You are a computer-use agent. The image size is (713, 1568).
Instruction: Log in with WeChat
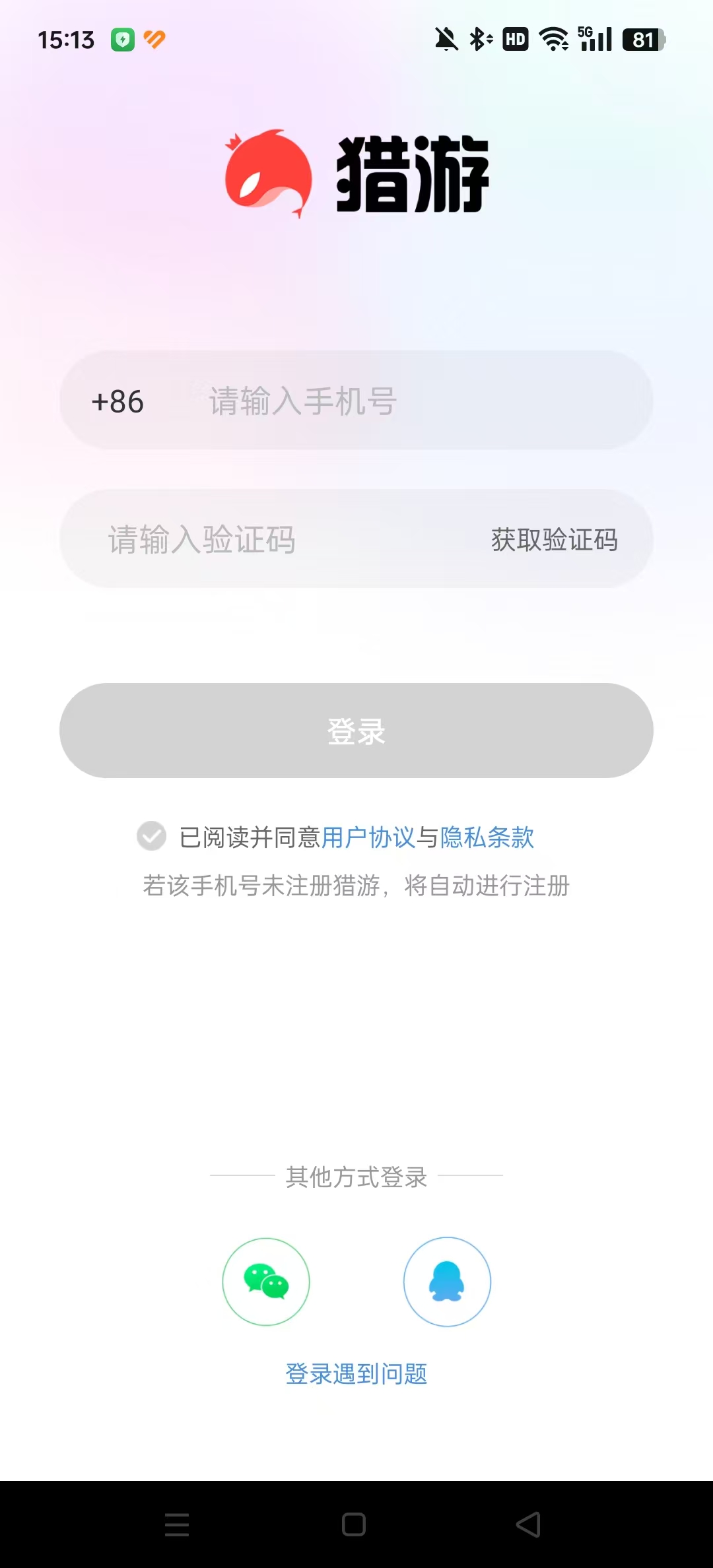coord(266,1282)
